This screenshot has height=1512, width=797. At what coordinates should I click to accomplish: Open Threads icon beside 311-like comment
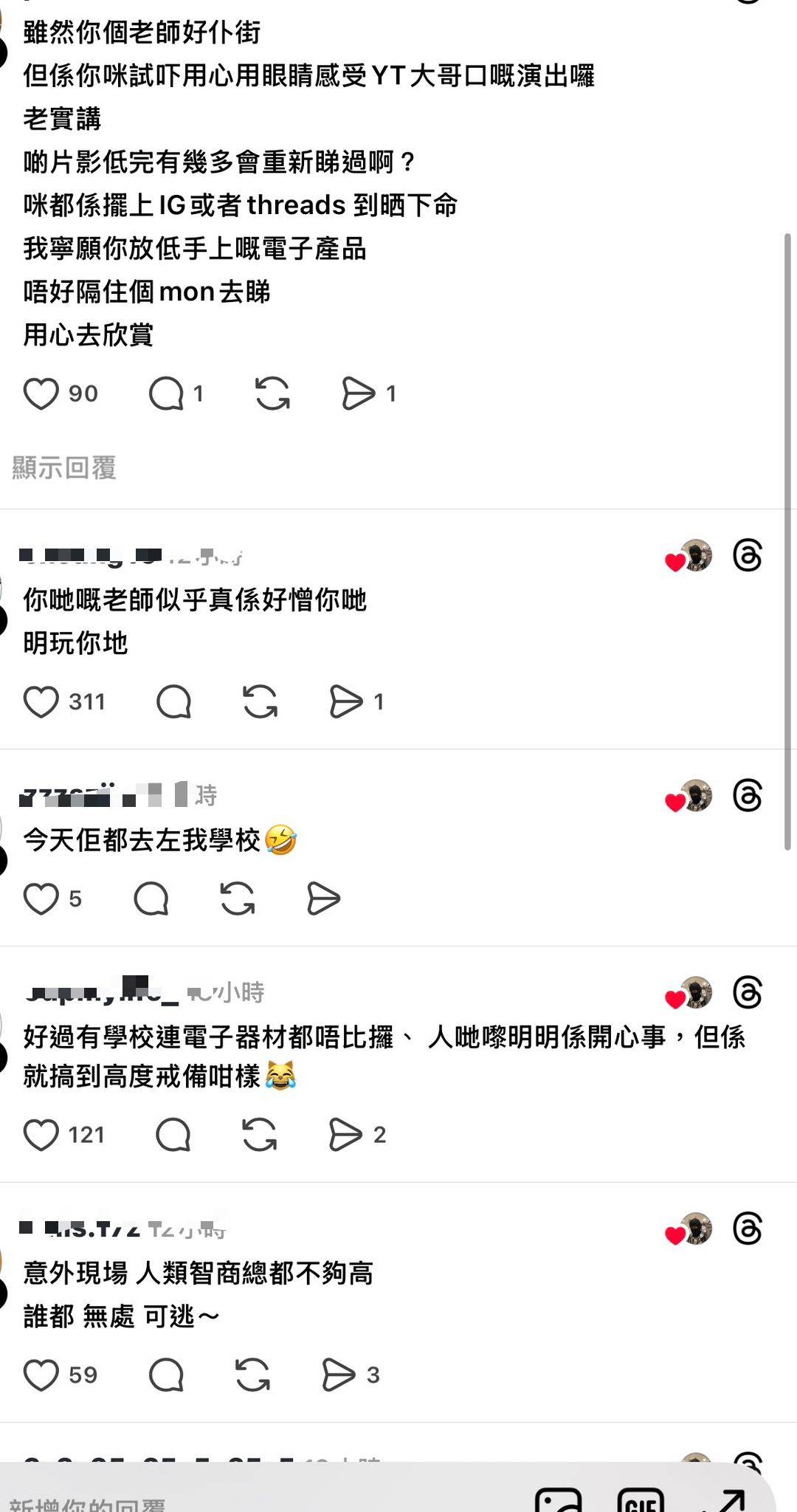point(747,555)
